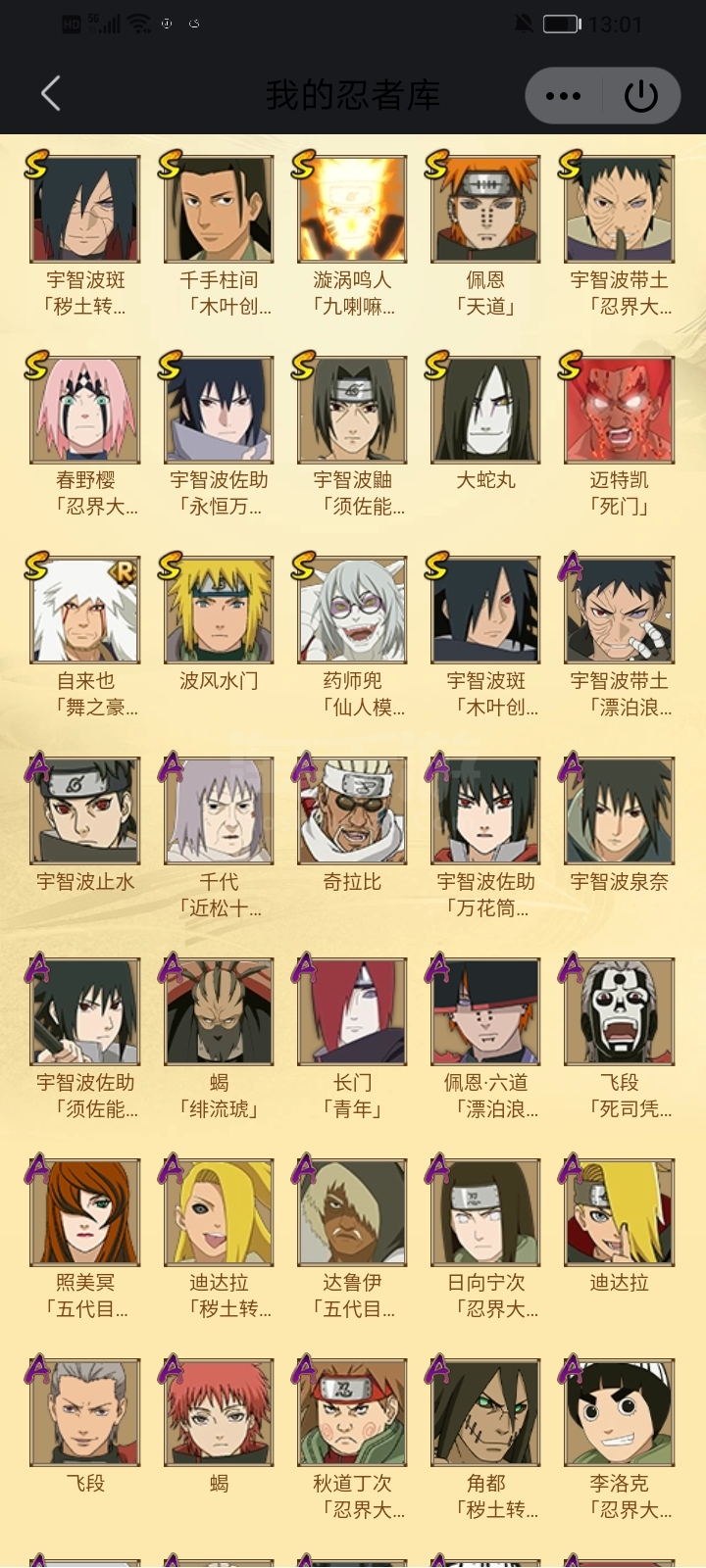Close the mini program with power icon
706x1568 pixels.
[640, 95]
